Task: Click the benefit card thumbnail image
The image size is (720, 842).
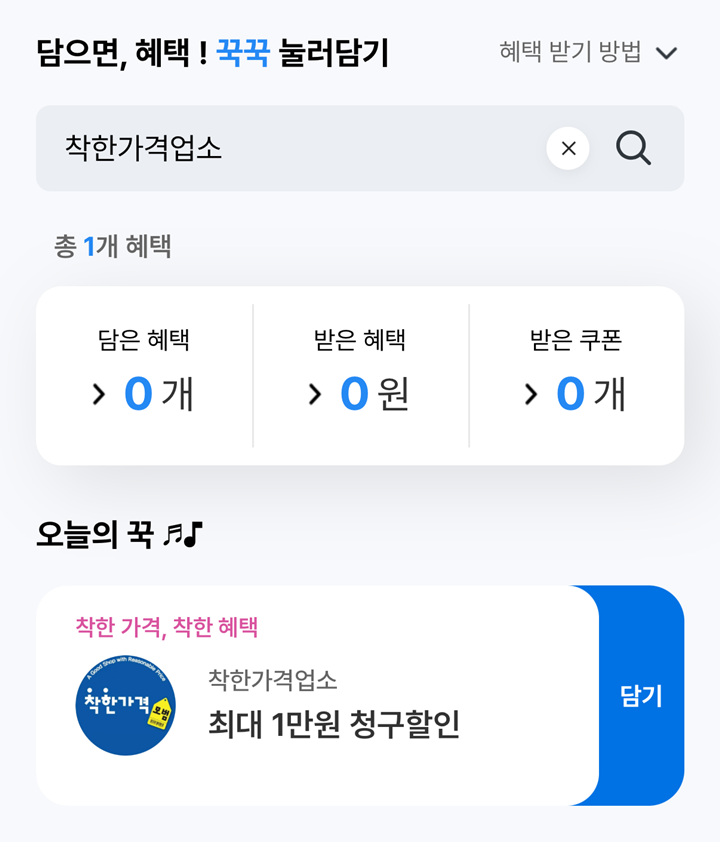Action: 124,704
